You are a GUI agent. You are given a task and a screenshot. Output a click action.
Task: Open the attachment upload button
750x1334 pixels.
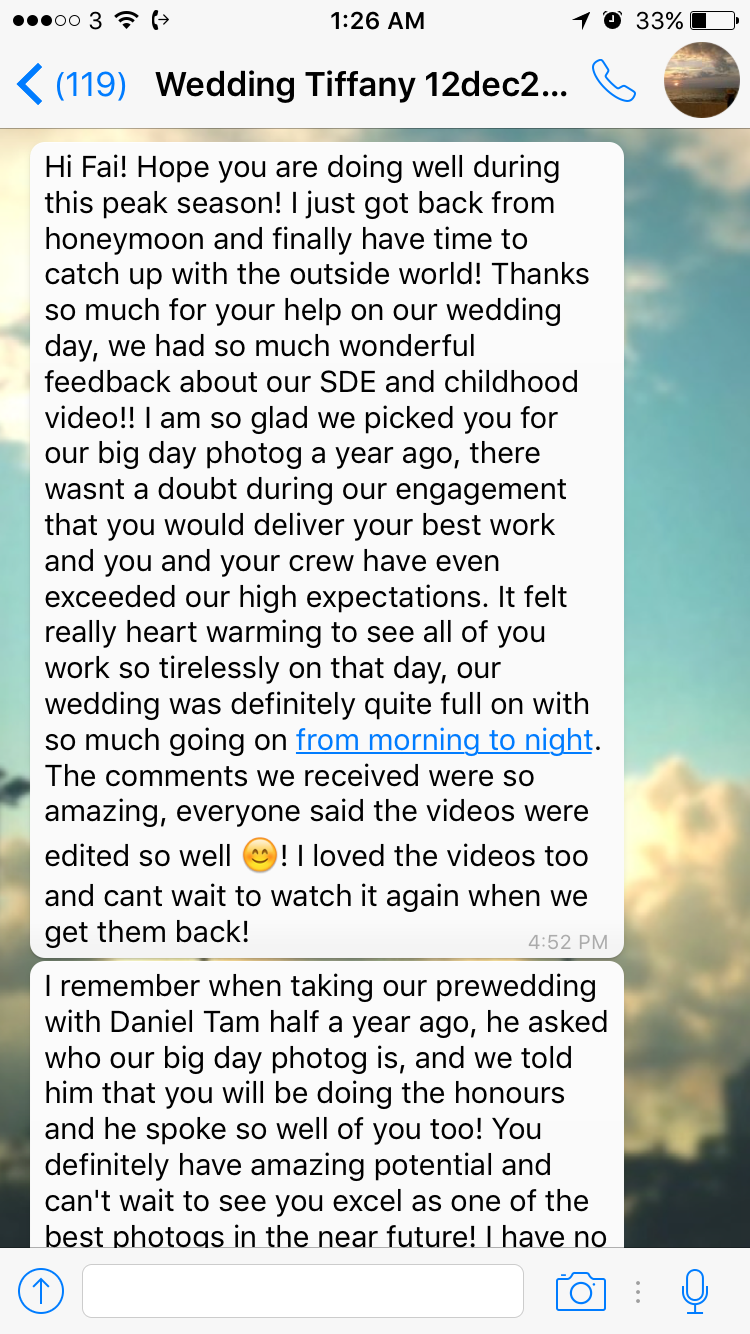41,1291
